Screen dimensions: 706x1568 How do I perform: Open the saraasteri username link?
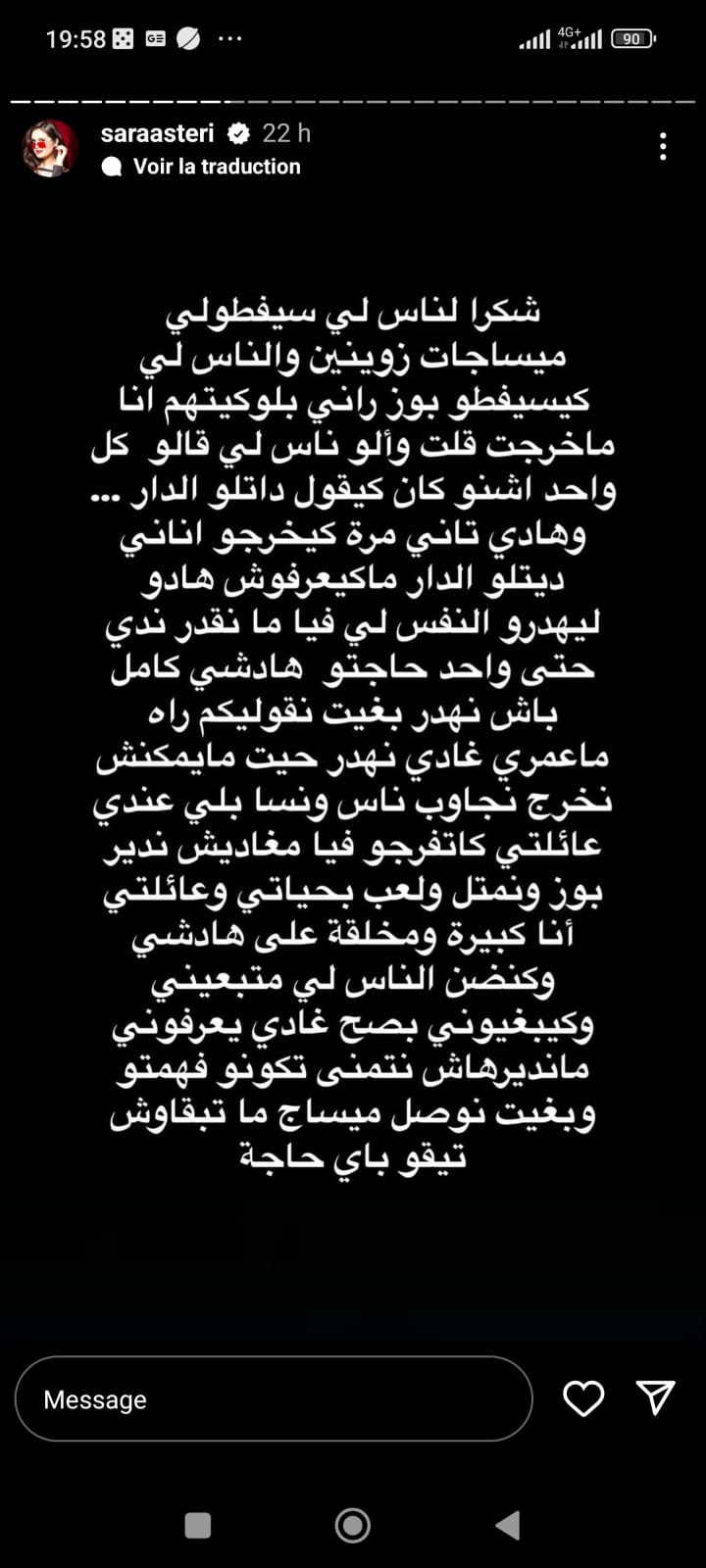157,133
